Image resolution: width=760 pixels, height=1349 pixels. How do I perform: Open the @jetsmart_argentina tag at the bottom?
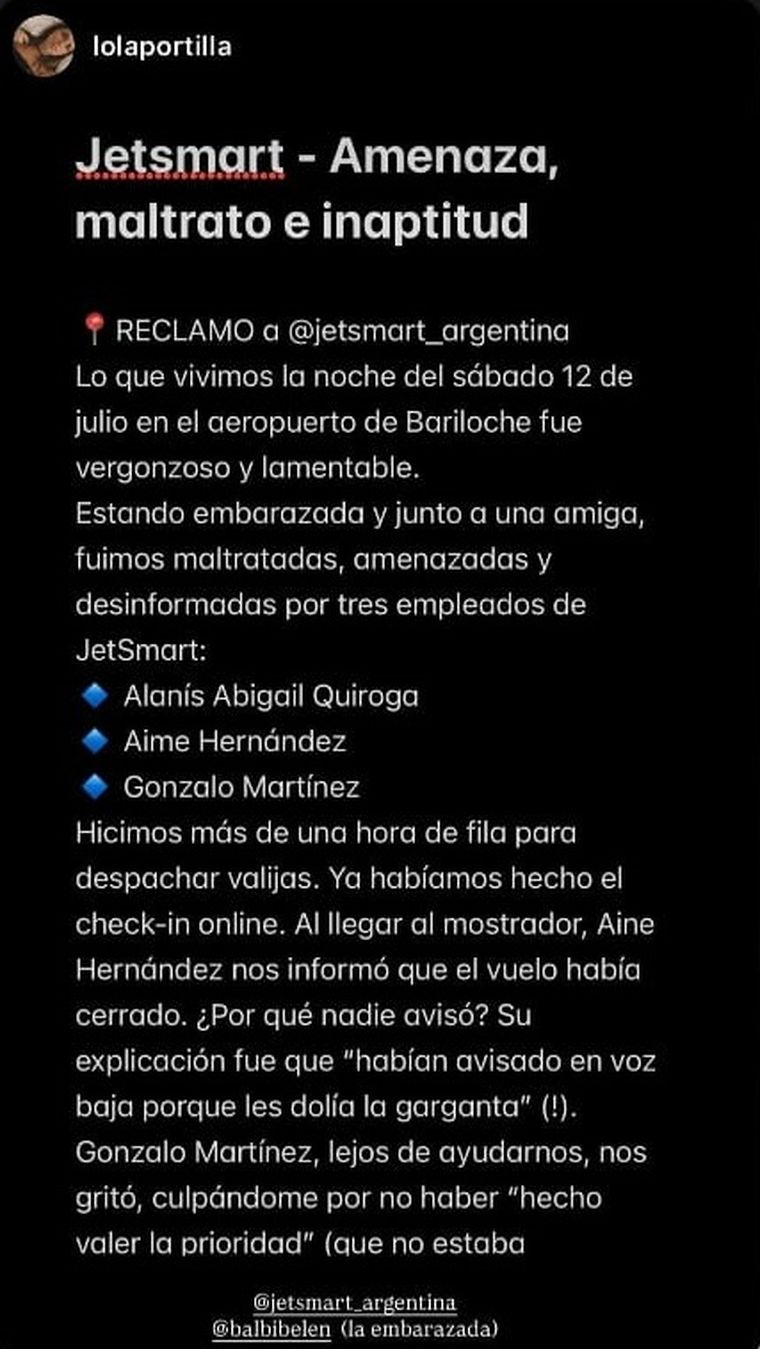355,1302
